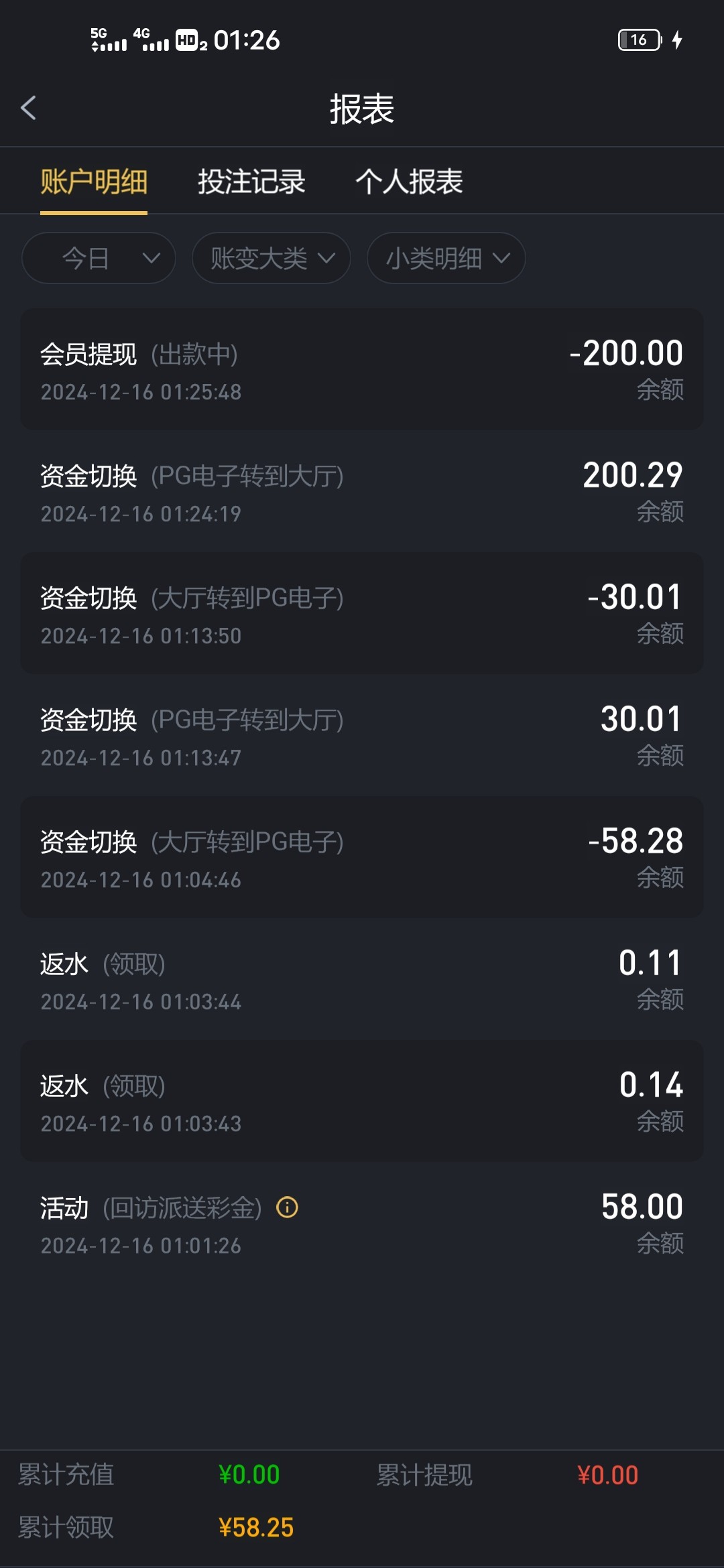Open the 账变大类 filter dropdown
Viewport: 724px width, 1568px height.
271,258
